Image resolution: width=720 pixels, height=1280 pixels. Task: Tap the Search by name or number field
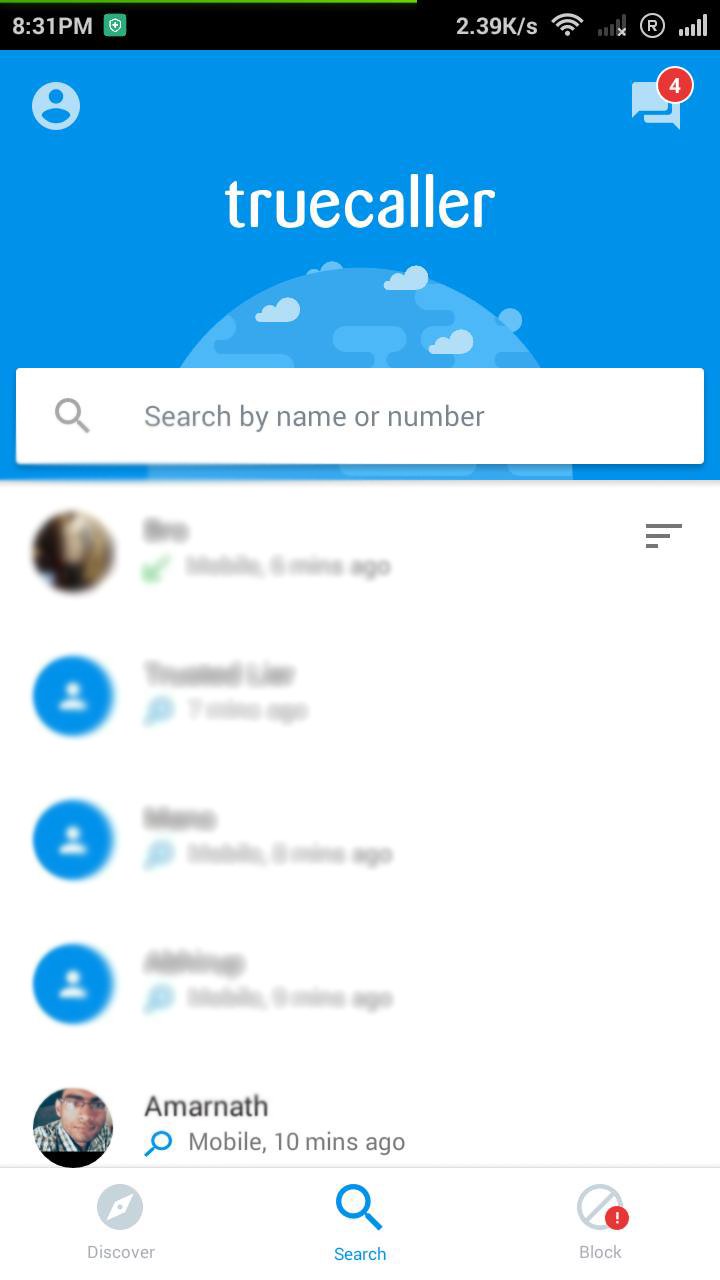coord(360,416)
